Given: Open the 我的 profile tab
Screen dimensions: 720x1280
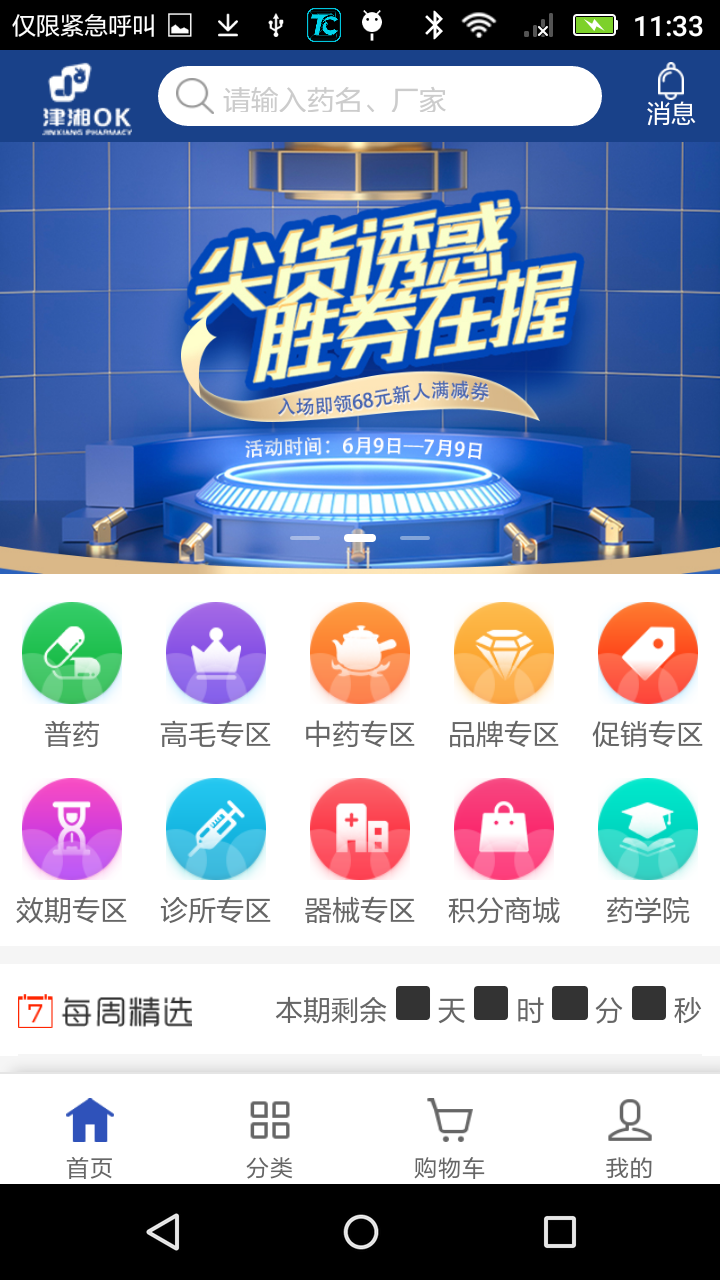Looking at the screenshot, I should pos(629,1137).
